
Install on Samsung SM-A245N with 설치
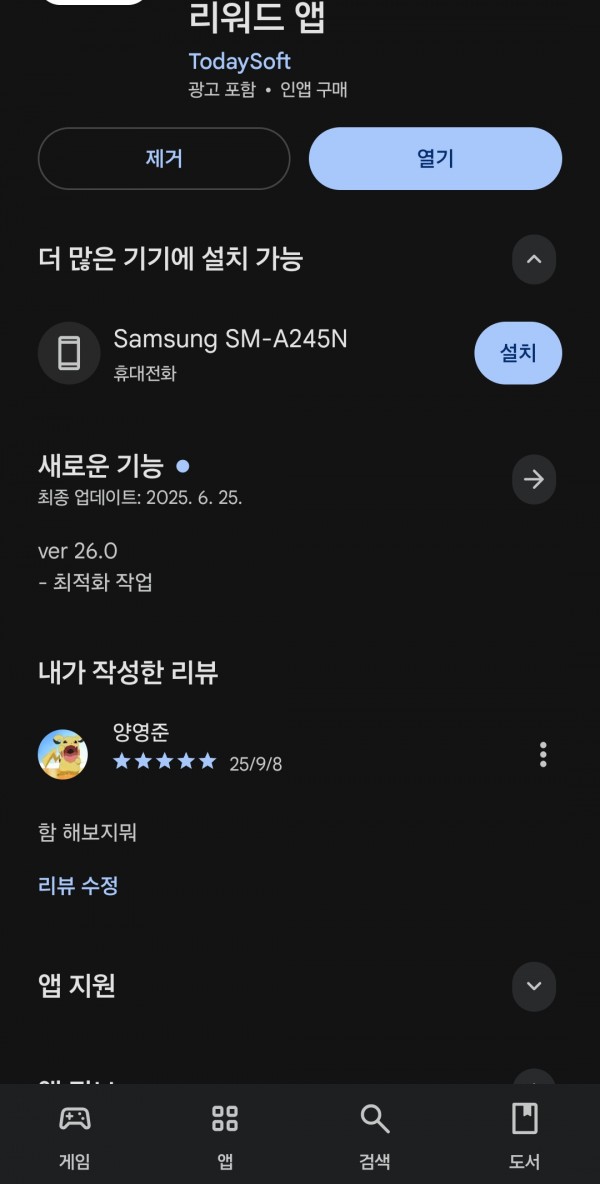(x=518, y=353)
